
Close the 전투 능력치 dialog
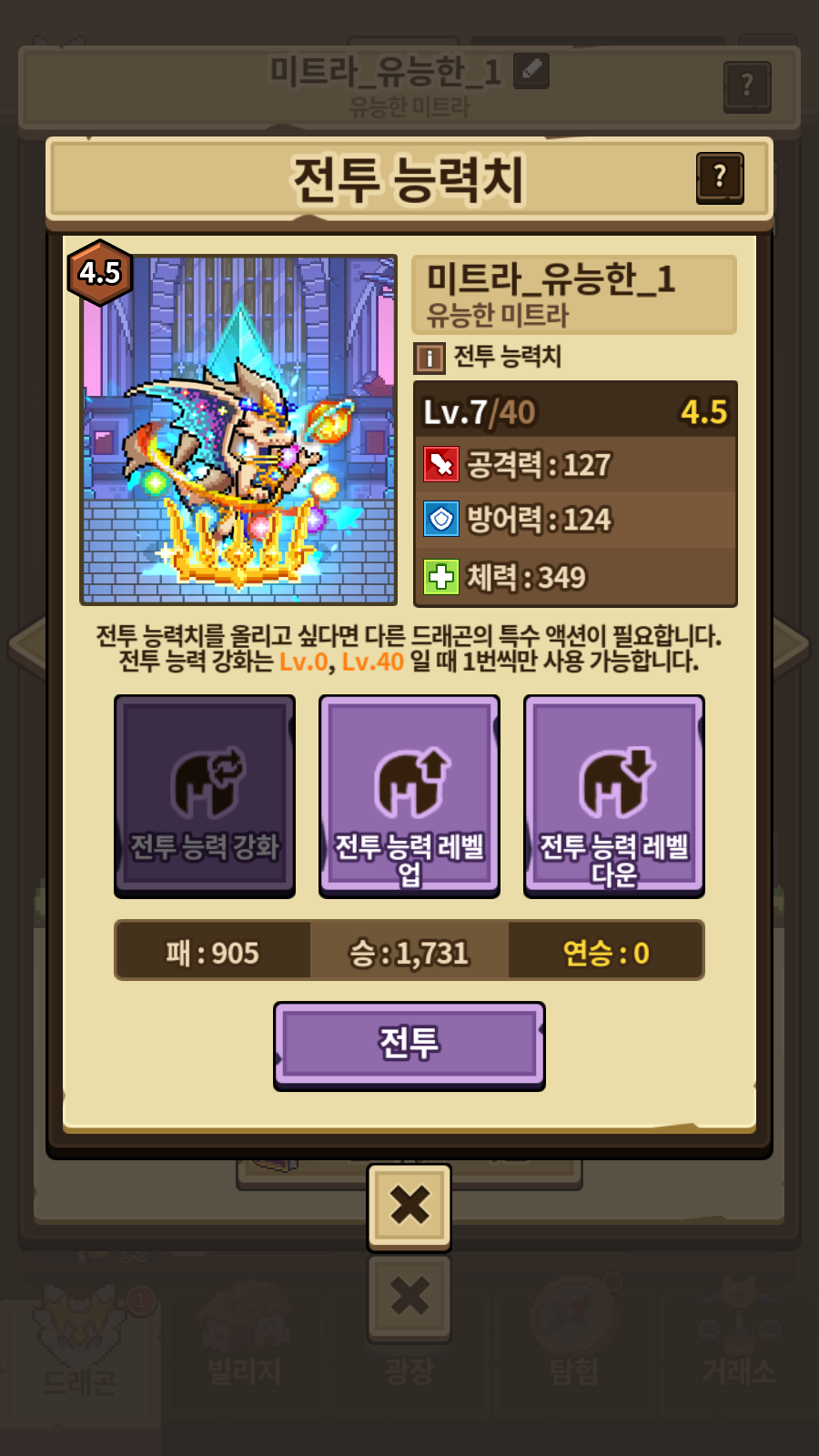[x=409, y=1206]
